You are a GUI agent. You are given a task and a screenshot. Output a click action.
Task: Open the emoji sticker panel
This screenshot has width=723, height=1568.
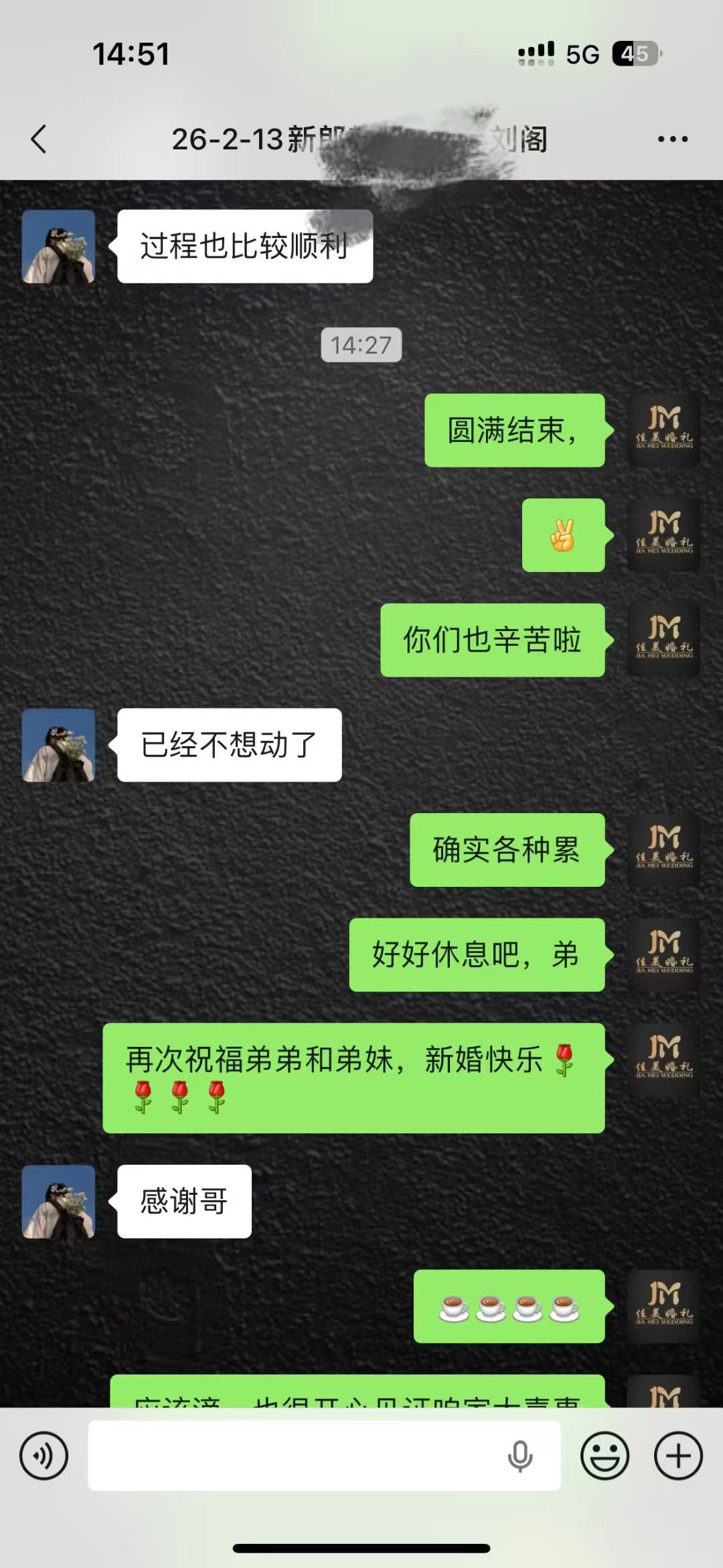605,1455
